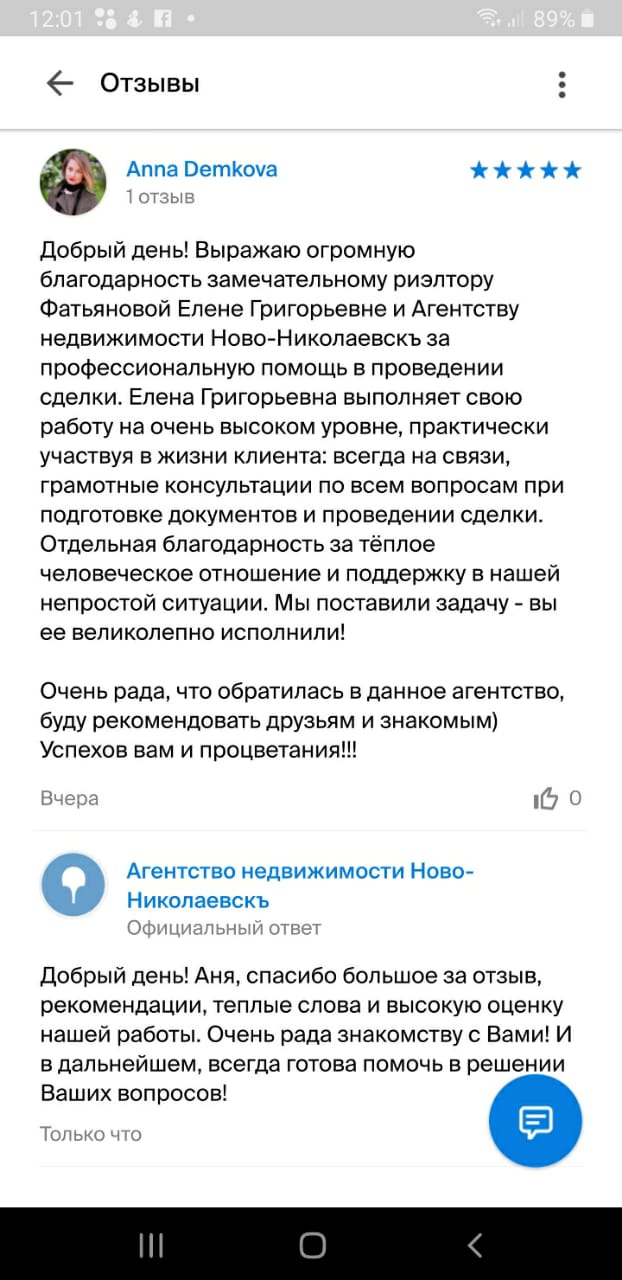Tap the blue chat floating button
The image size is (622, 1280).
(x=535, y=1122)
